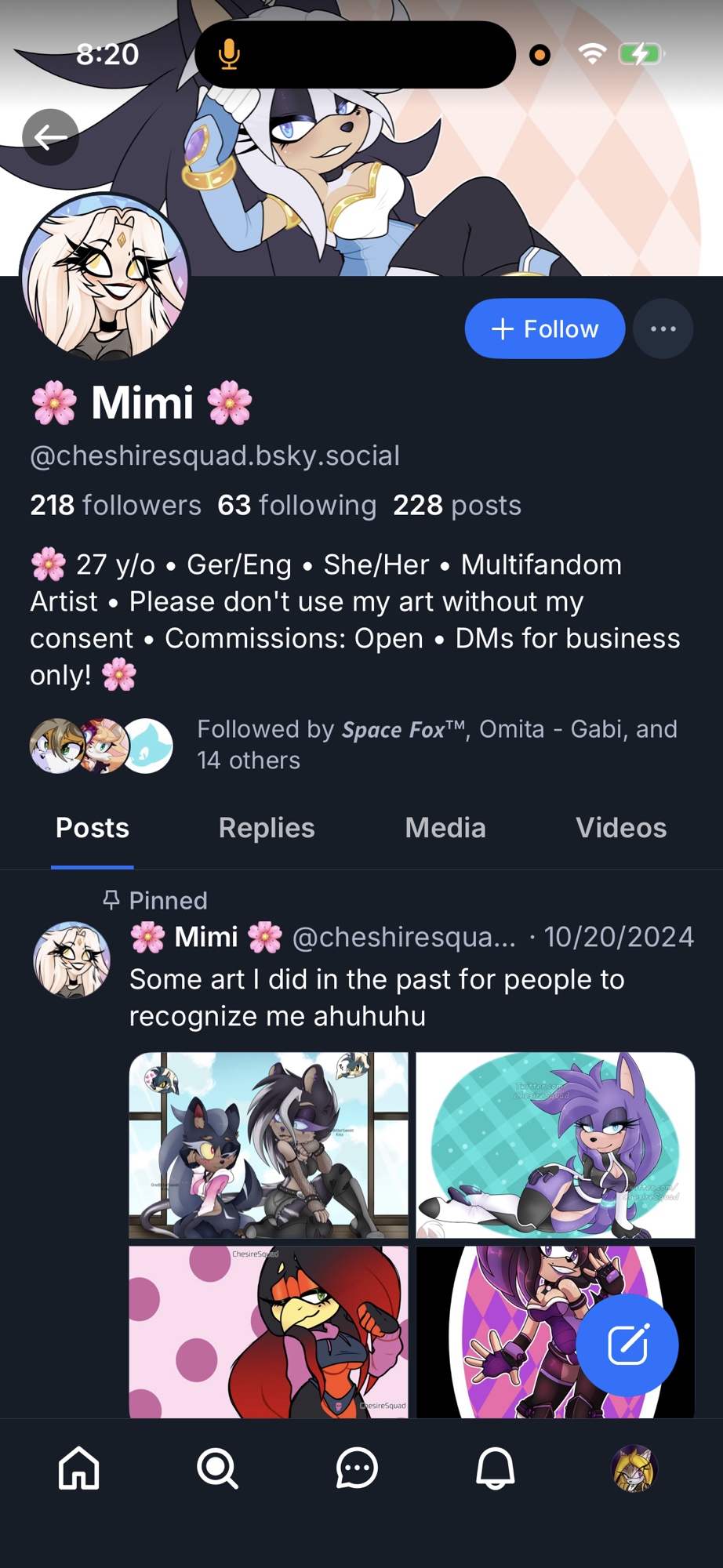Go back using the arrow button
Image resolution: width=723 pixels, height=1568 pixels.
click(50, 137)
